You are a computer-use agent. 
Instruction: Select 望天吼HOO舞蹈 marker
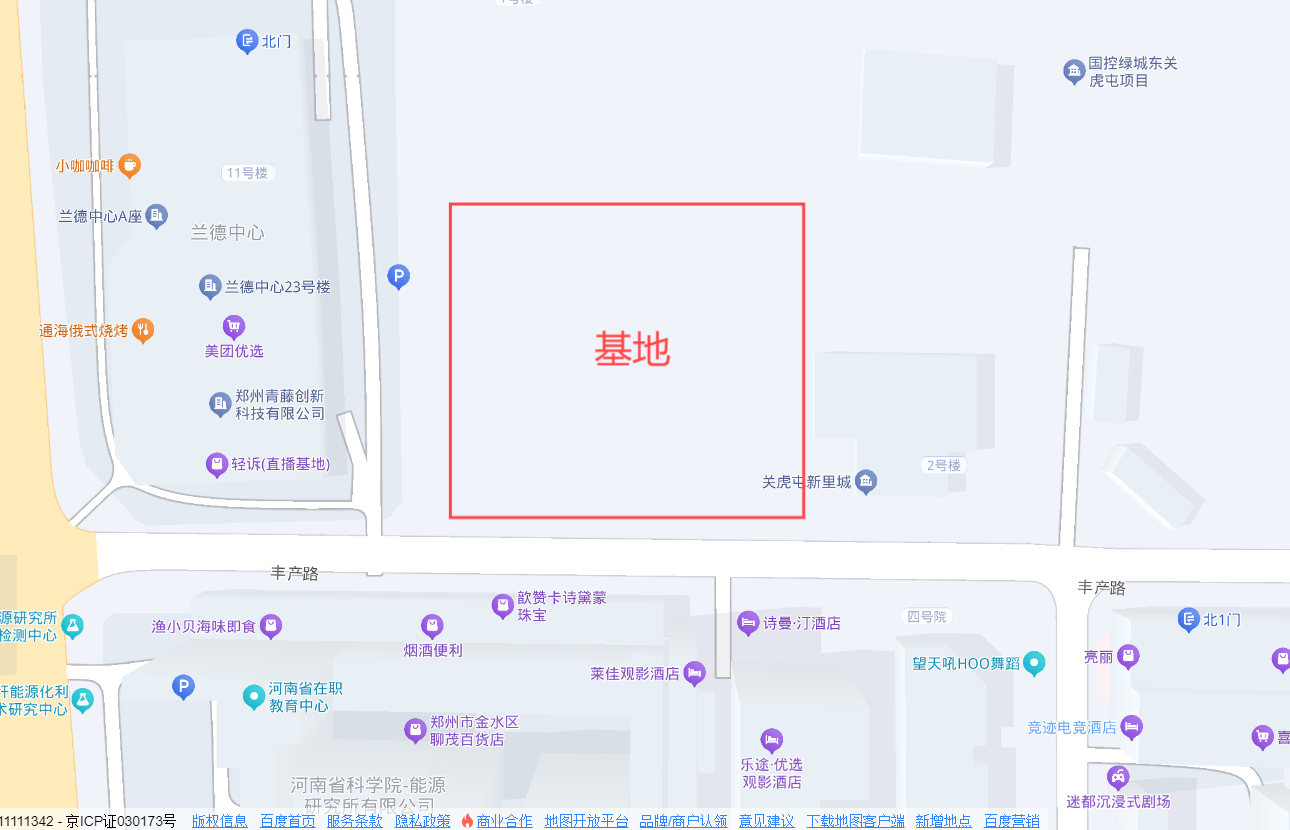coord(1034,663)
